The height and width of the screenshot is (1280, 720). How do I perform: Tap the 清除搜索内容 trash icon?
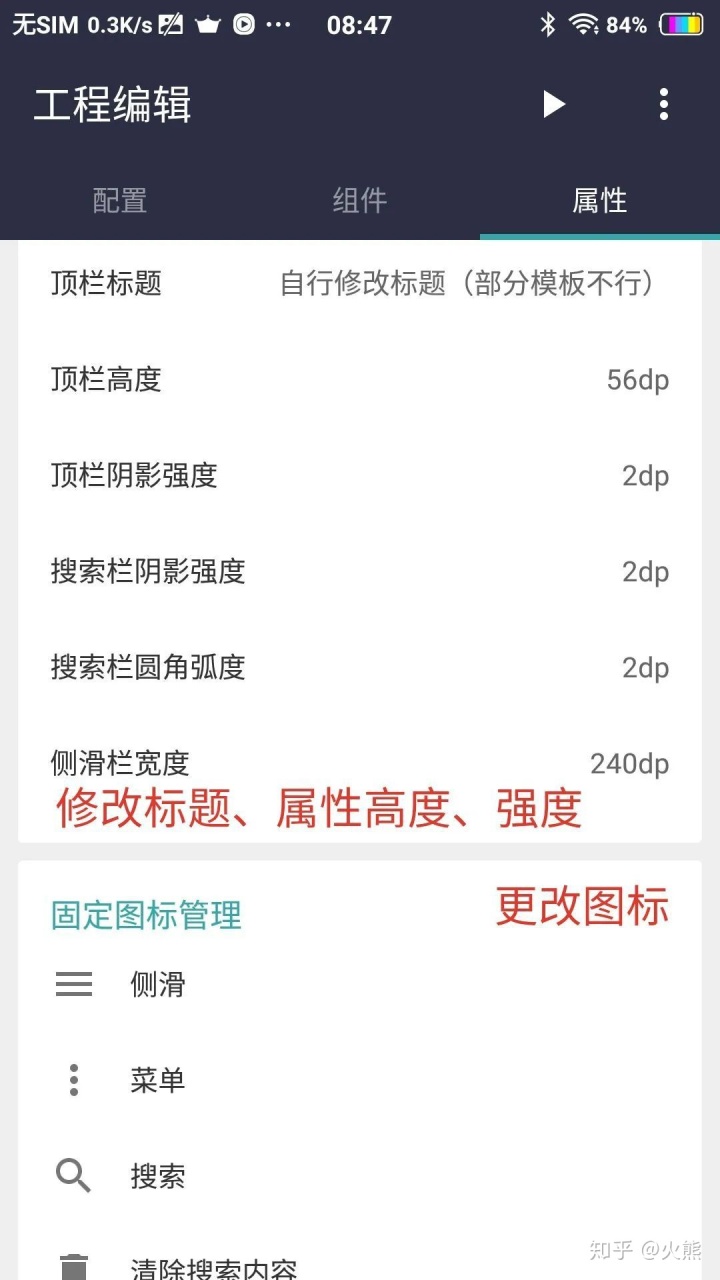pyautogui.click(x=73, y=1265)
